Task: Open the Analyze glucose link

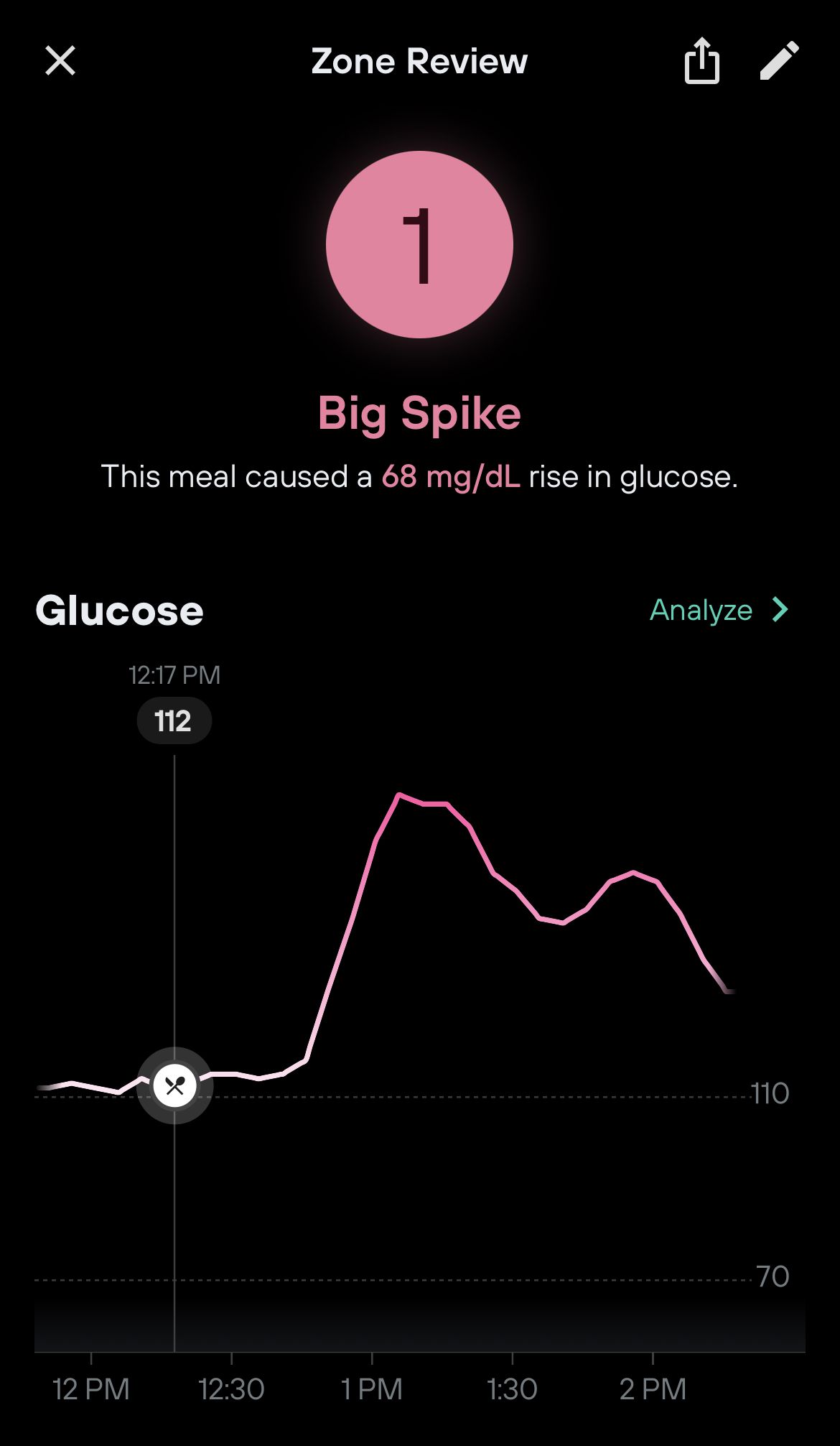Action: (719, 610)
